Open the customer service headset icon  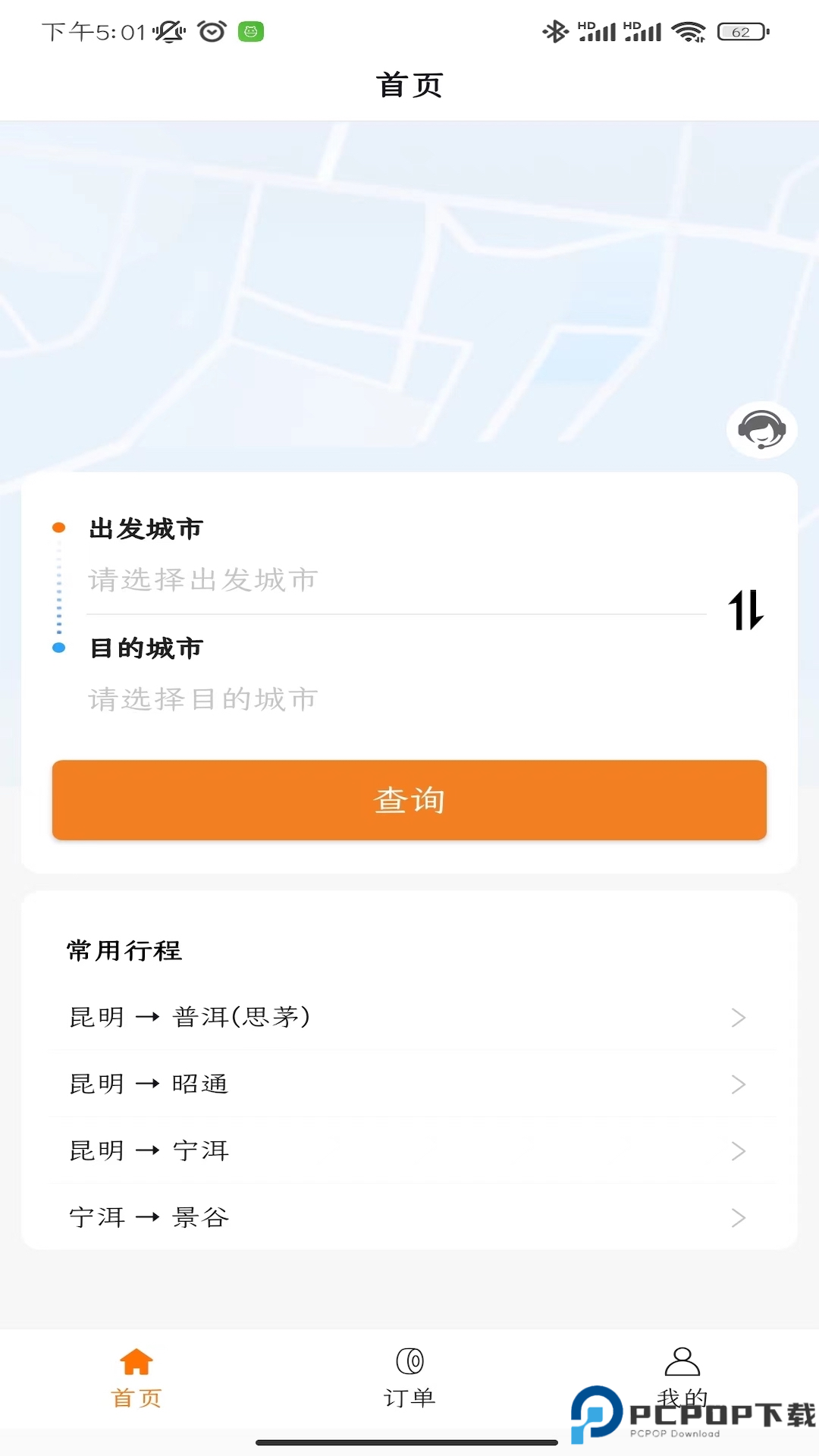click(x=761, y=429)
